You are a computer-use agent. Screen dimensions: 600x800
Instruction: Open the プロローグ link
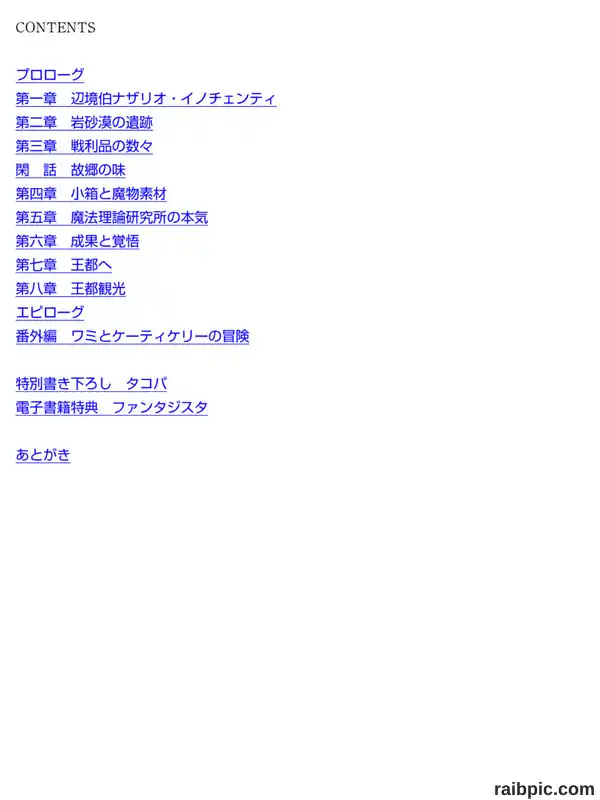coord(50,75)
